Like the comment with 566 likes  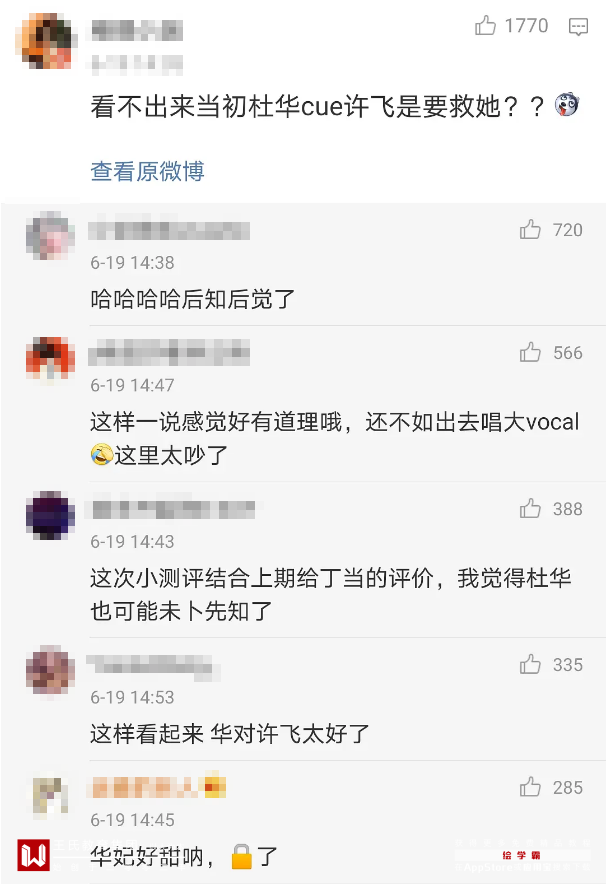click(x=530, y=353)
